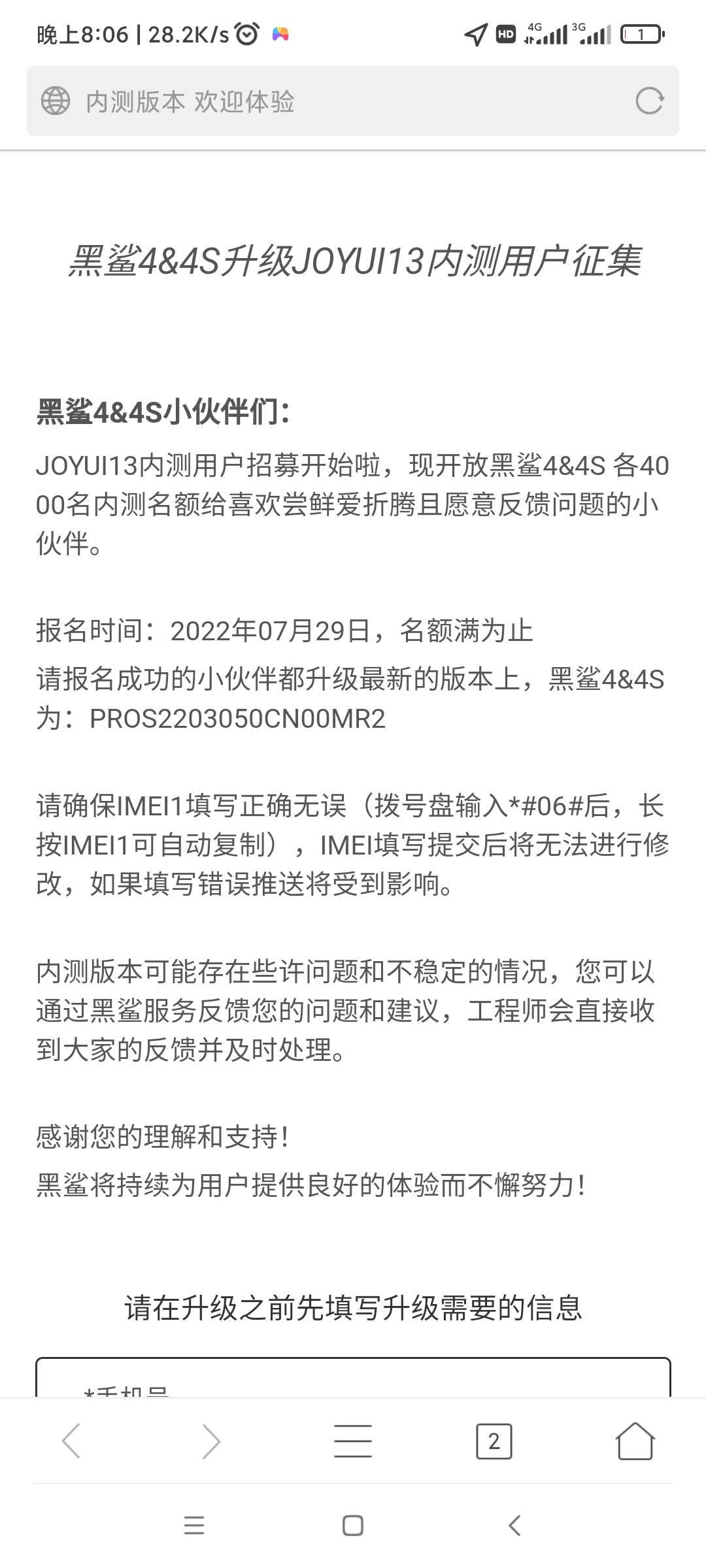Go forward to the next page in browser

[x=211, y=1441]
